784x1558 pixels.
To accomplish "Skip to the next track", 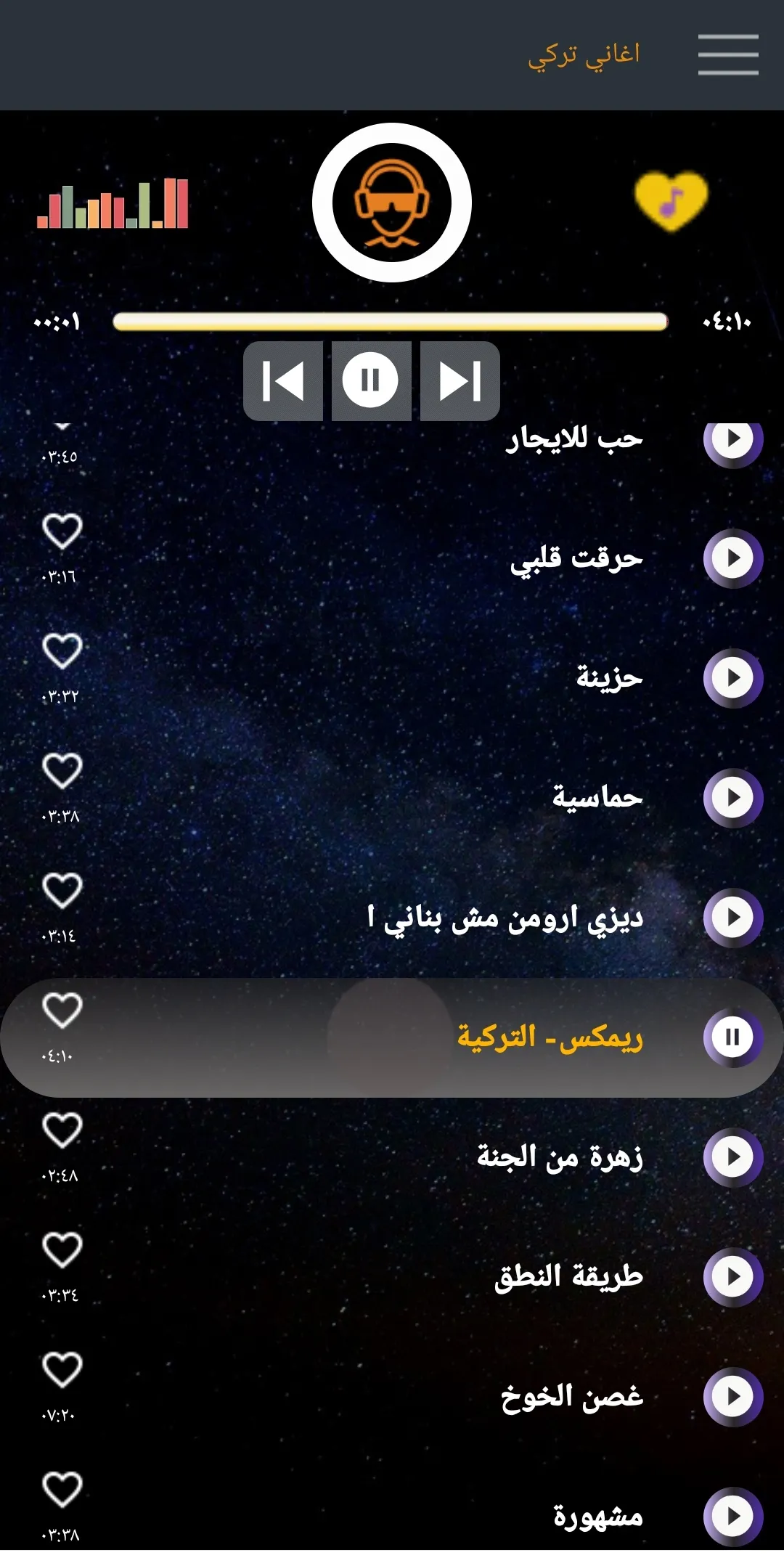I will pos(460,381).
